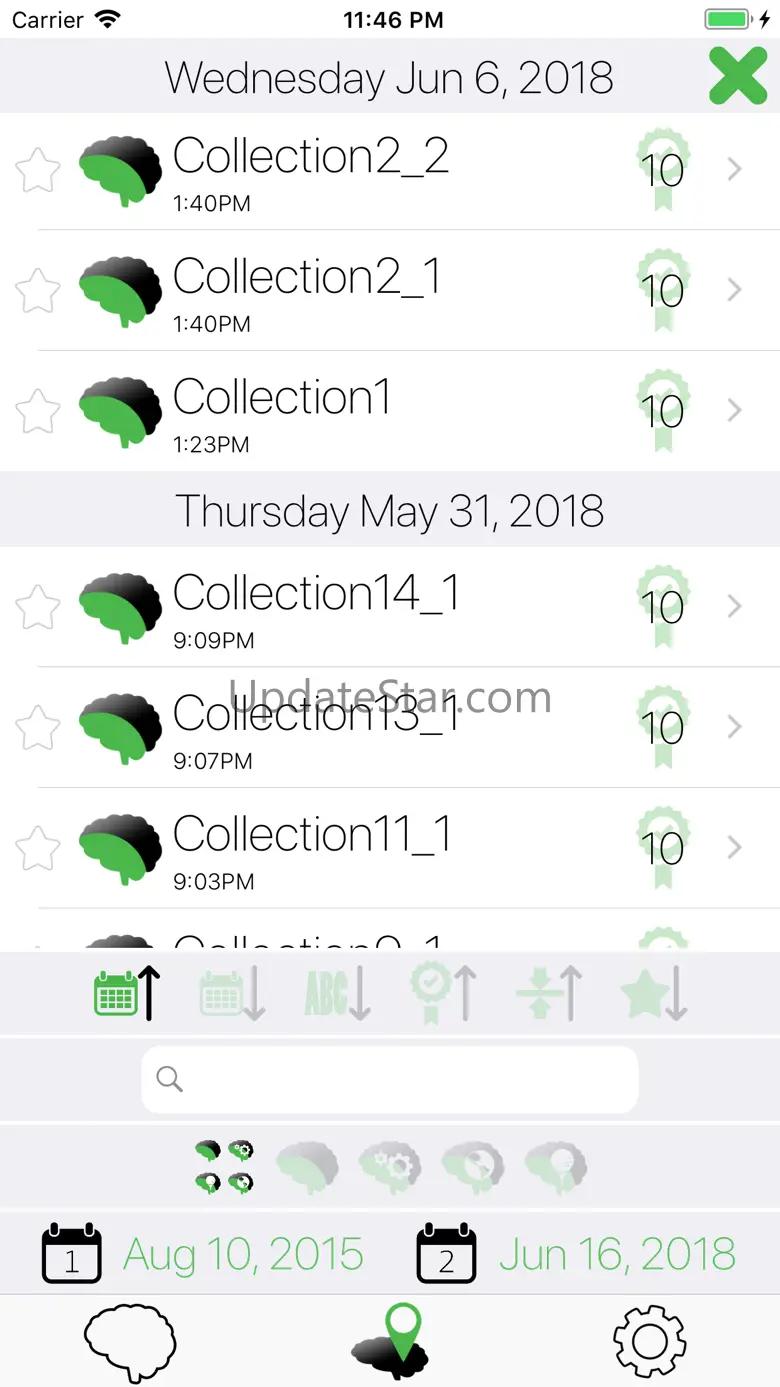The width and height of the screenshot is (780, 1387).
Task: Switch to the brain outline tab
Action: point(130,1341)
